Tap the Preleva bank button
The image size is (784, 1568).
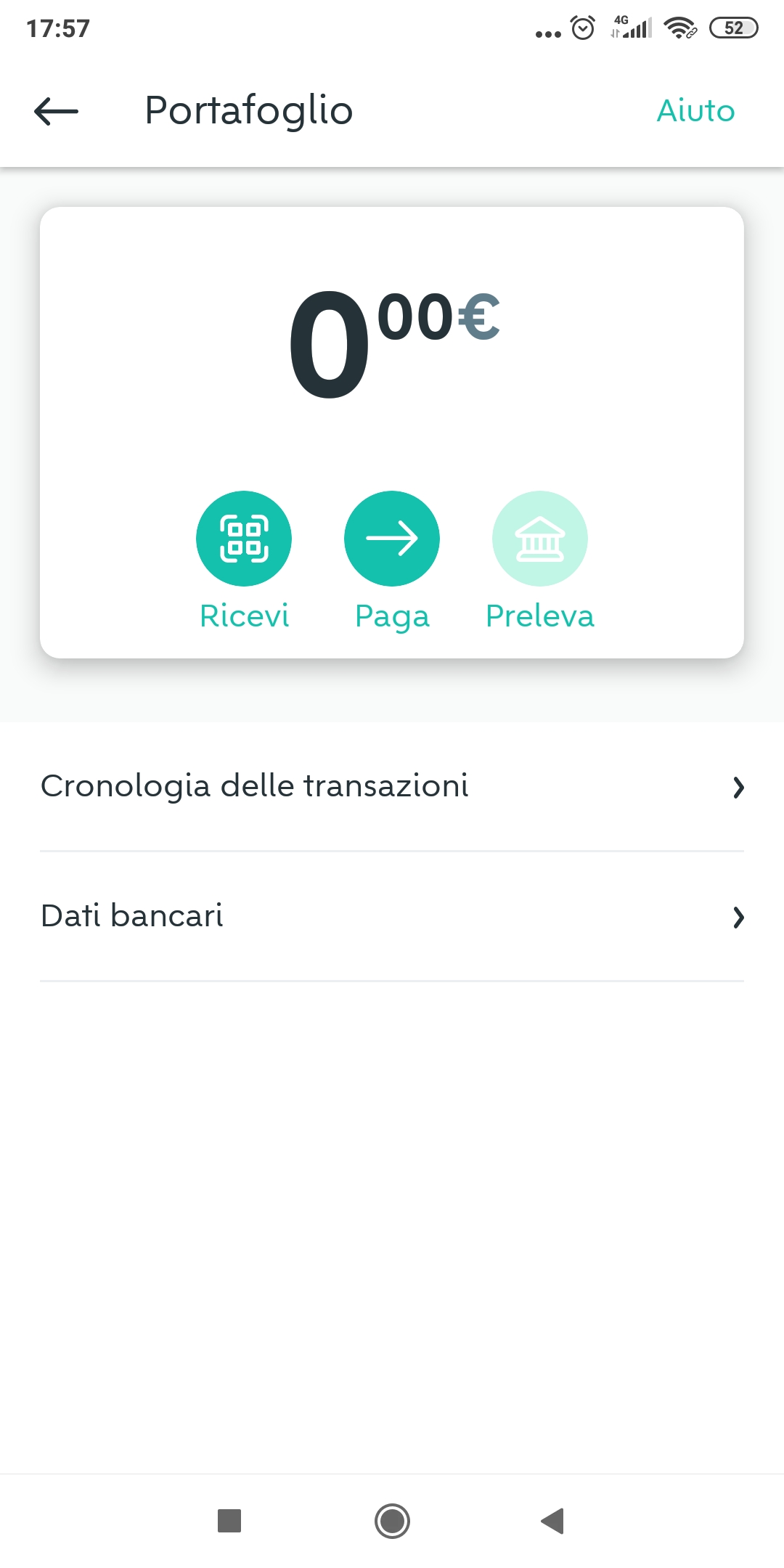tap(540, 539)
